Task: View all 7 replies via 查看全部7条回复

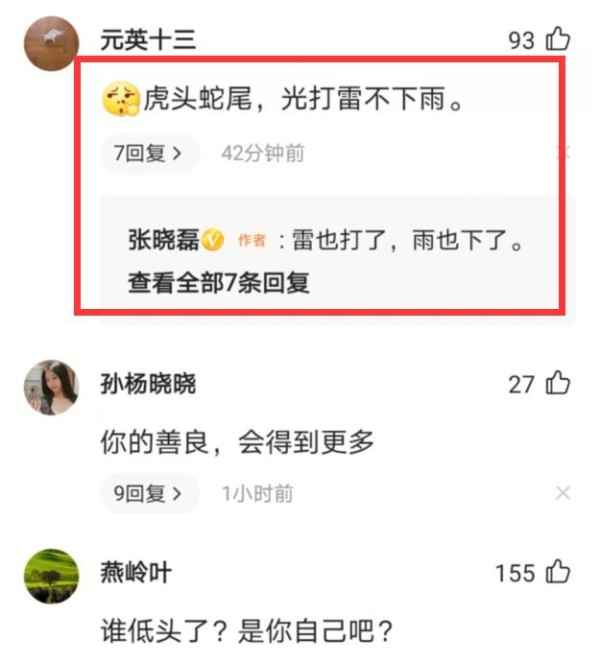Action: (218, 282)
